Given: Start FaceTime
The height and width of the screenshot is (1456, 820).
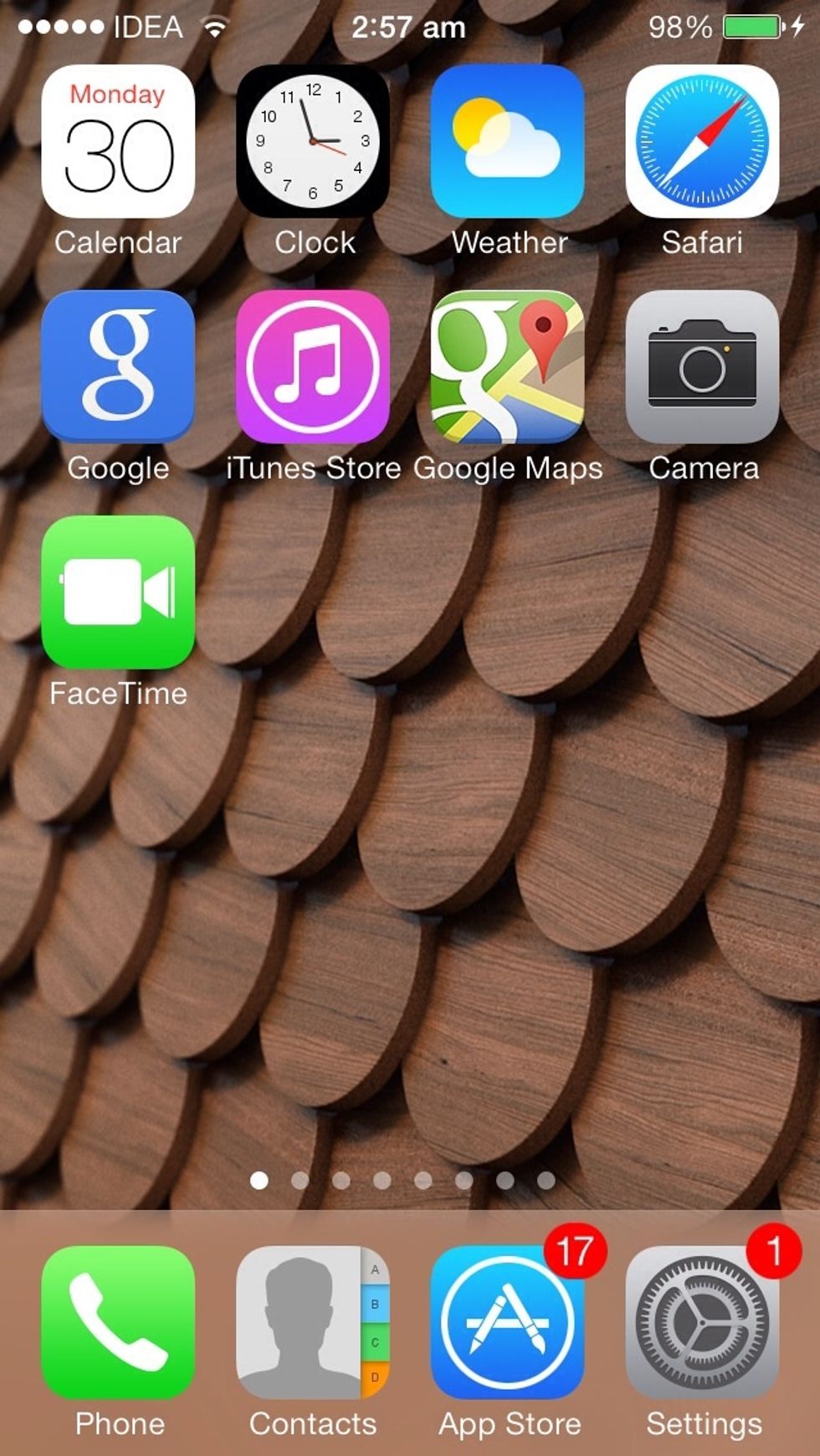Looking at the screenshot, I should [117, 594].
